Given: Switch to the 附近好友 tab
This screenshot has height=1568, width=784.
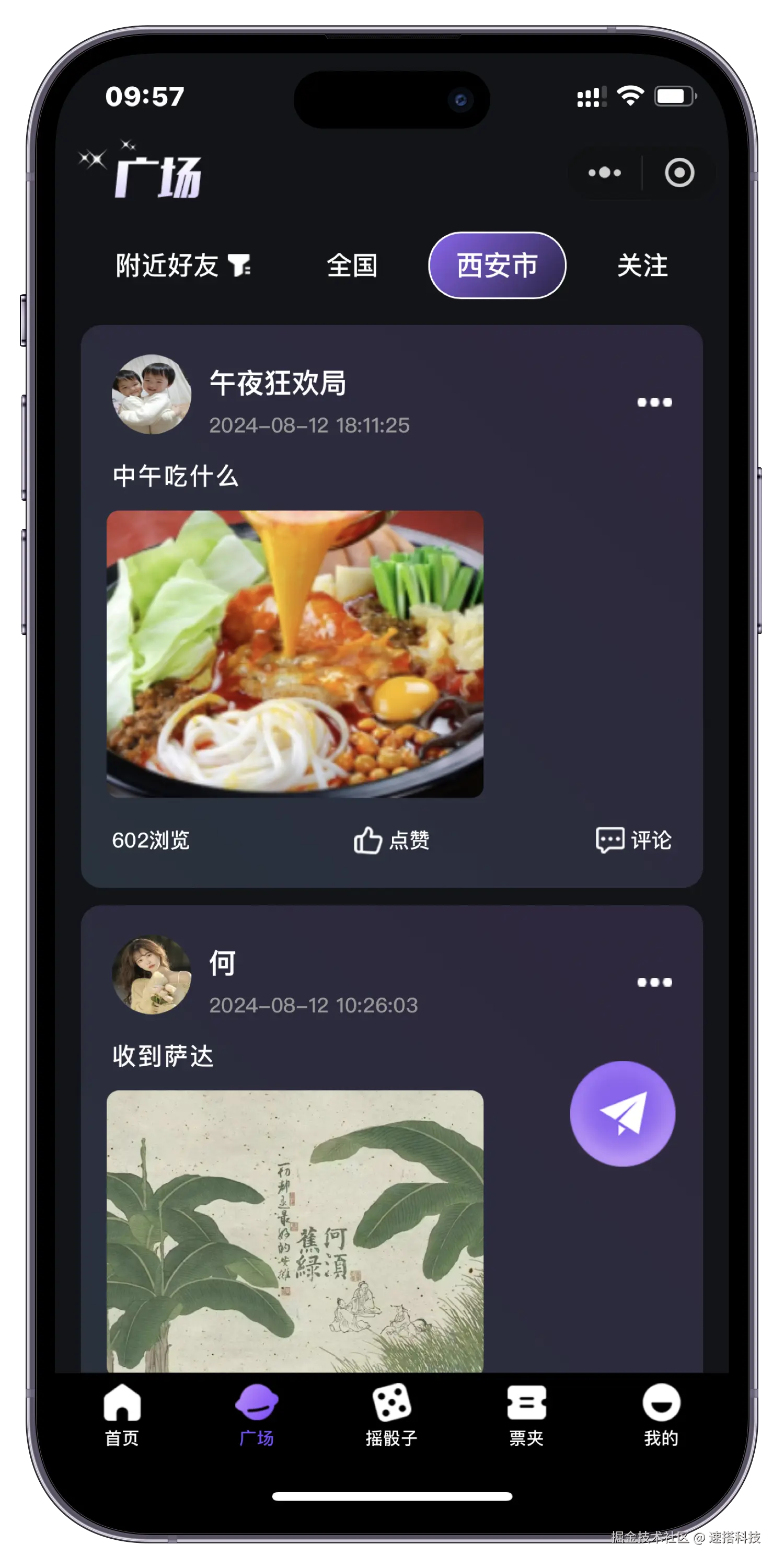Looking at the screenshot, I should click(182, 266).
